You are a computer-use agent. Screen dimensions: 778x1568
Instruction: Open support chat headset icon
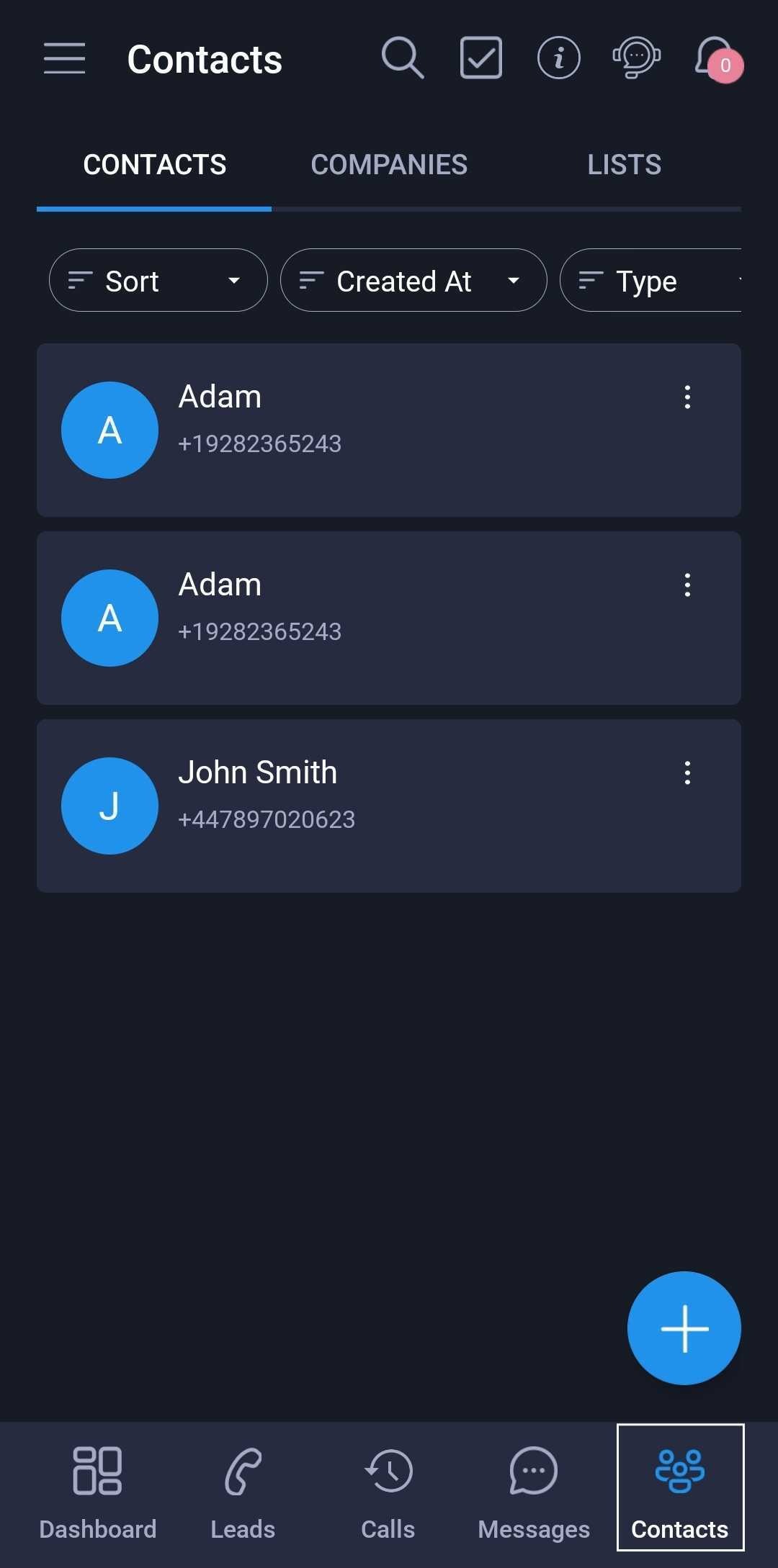click(x=636, y=58)
